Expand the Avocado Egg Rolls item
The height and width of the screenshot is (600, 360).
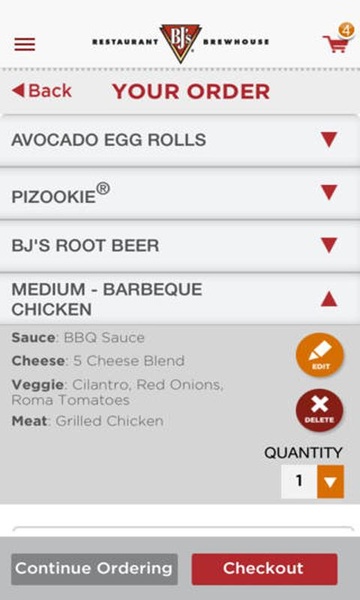pos(180,140)
